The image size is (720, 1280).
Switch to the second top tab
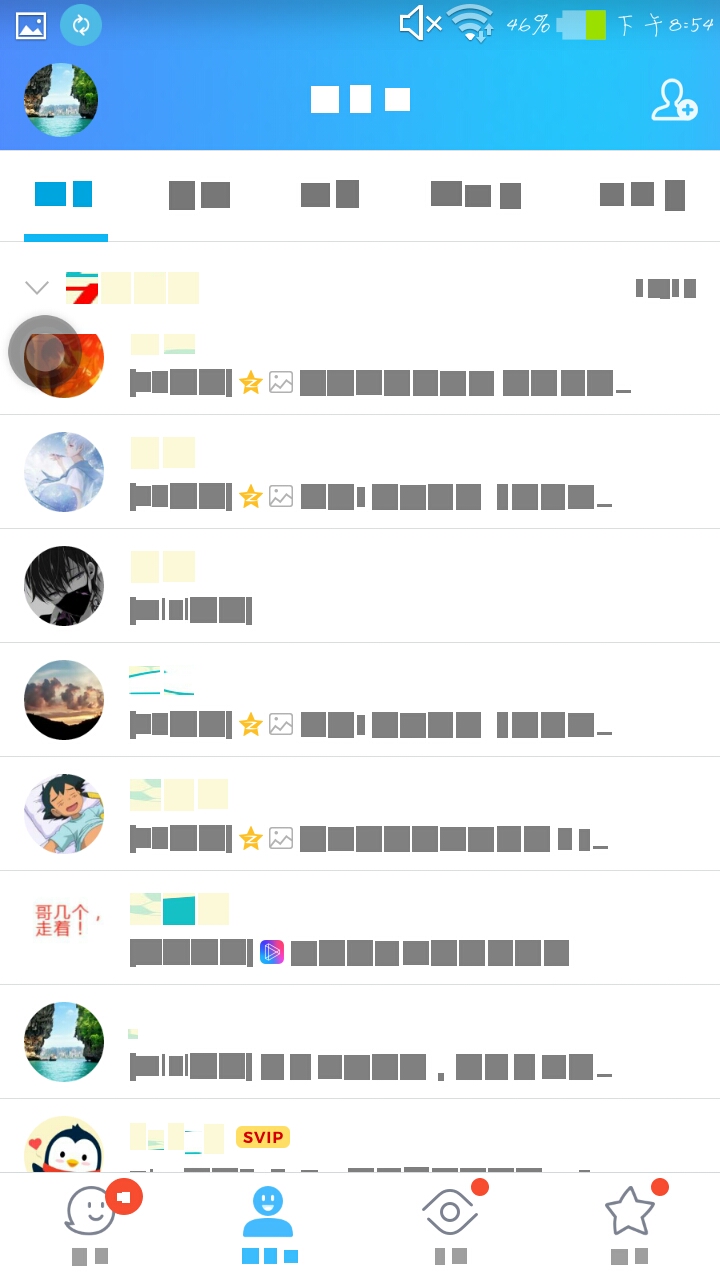click(x=199, y=195)
